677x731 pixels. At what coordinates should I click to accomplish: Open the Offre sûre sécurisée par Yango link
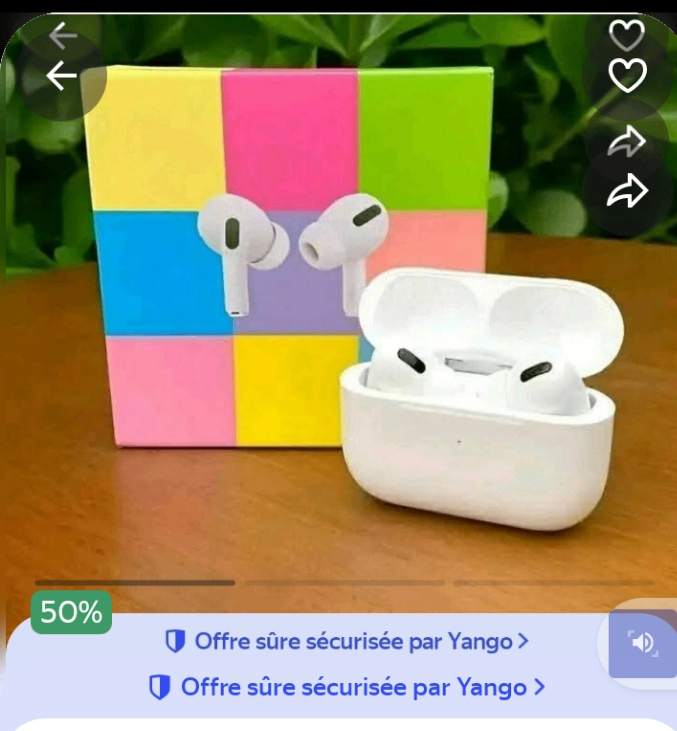(346, 687)
